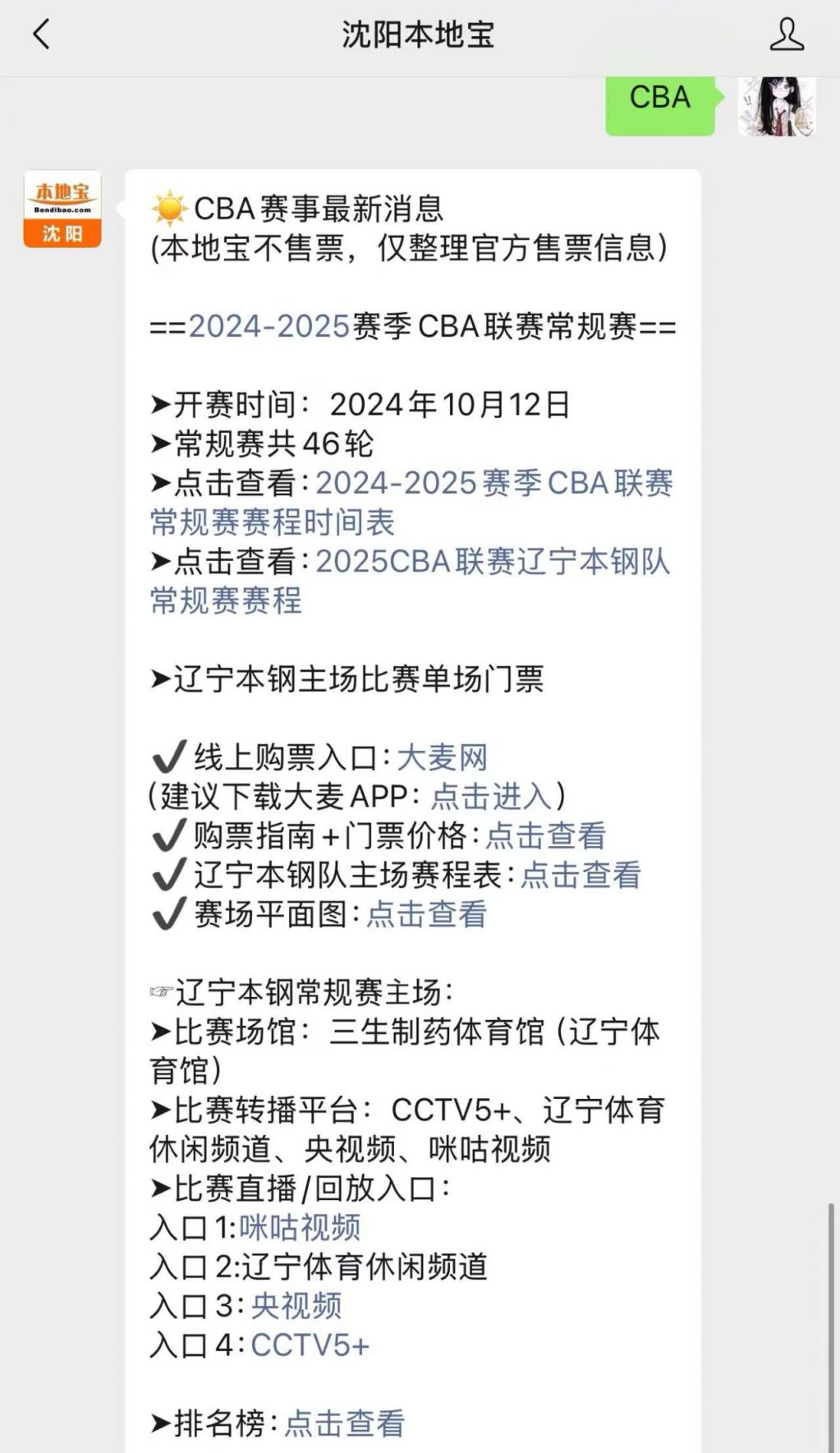View 赛场平面图 via 点击查看
Viewport: 840px width, 1453px height.
[426, 915]
